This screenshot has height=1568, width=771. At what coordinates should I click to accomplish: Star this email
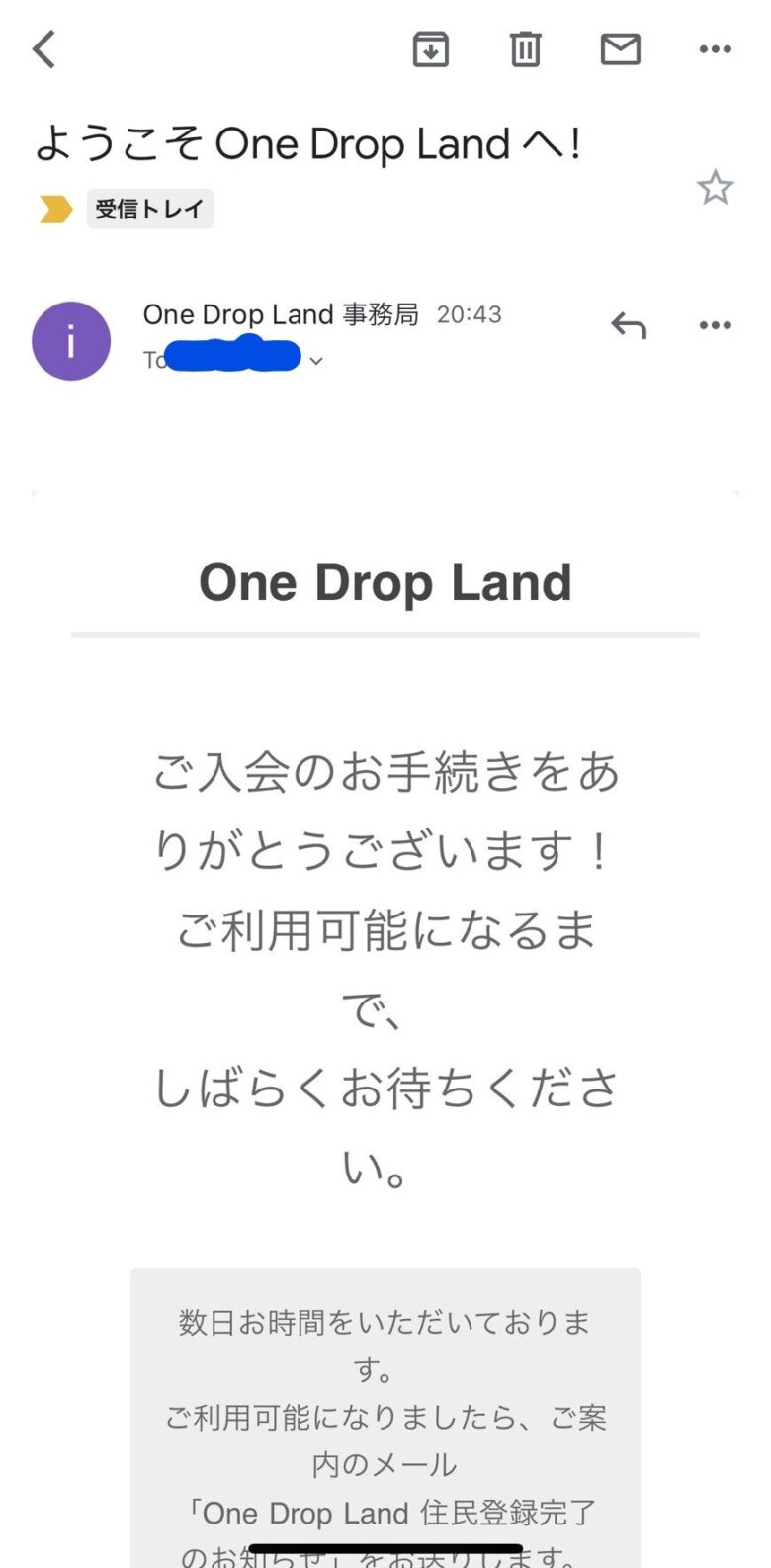(715, 187)
